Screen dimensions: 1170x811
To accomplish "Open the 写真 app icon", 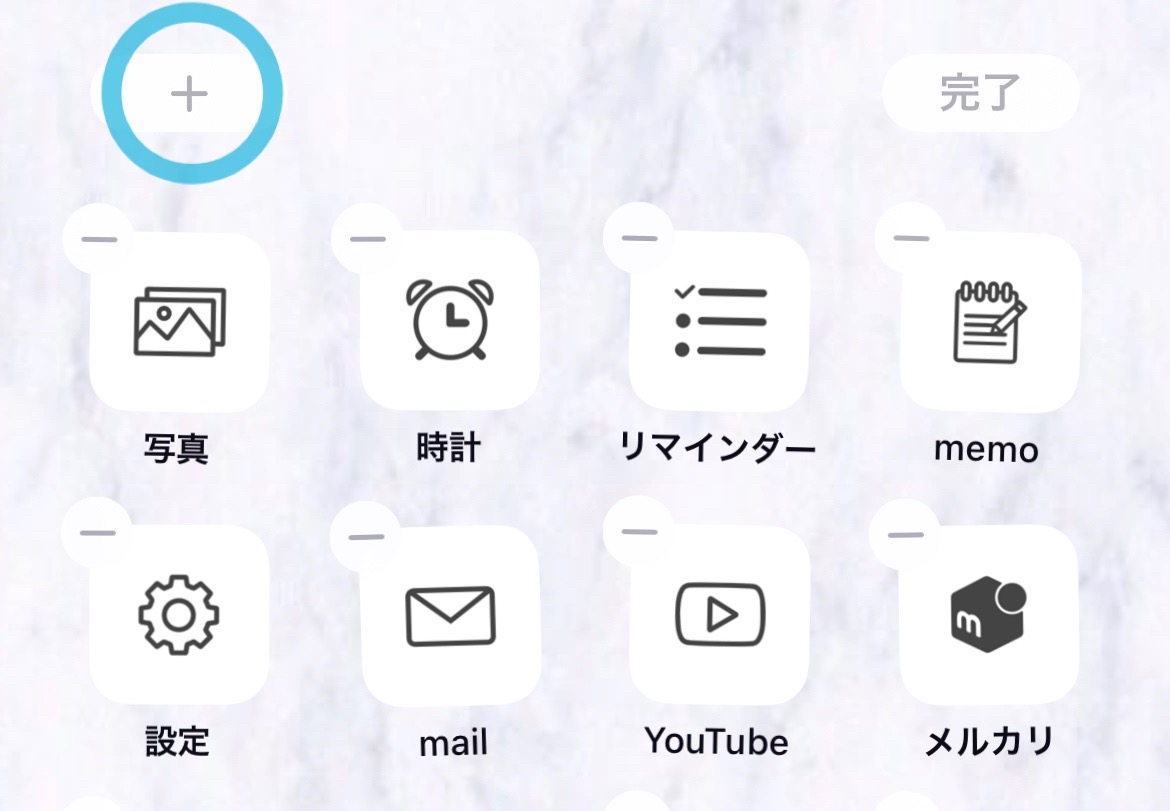I will click(x=180, y=322).
